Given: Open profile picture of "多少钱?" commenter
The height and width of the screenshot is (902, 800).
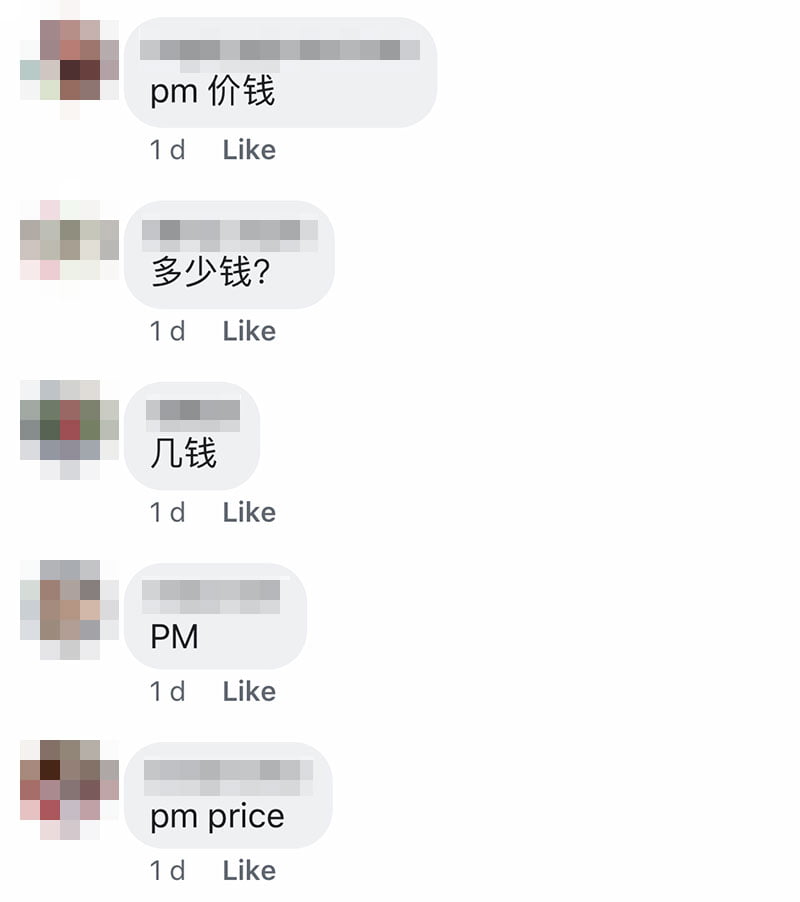Looking at the screenshot, I should coord(70,241).
